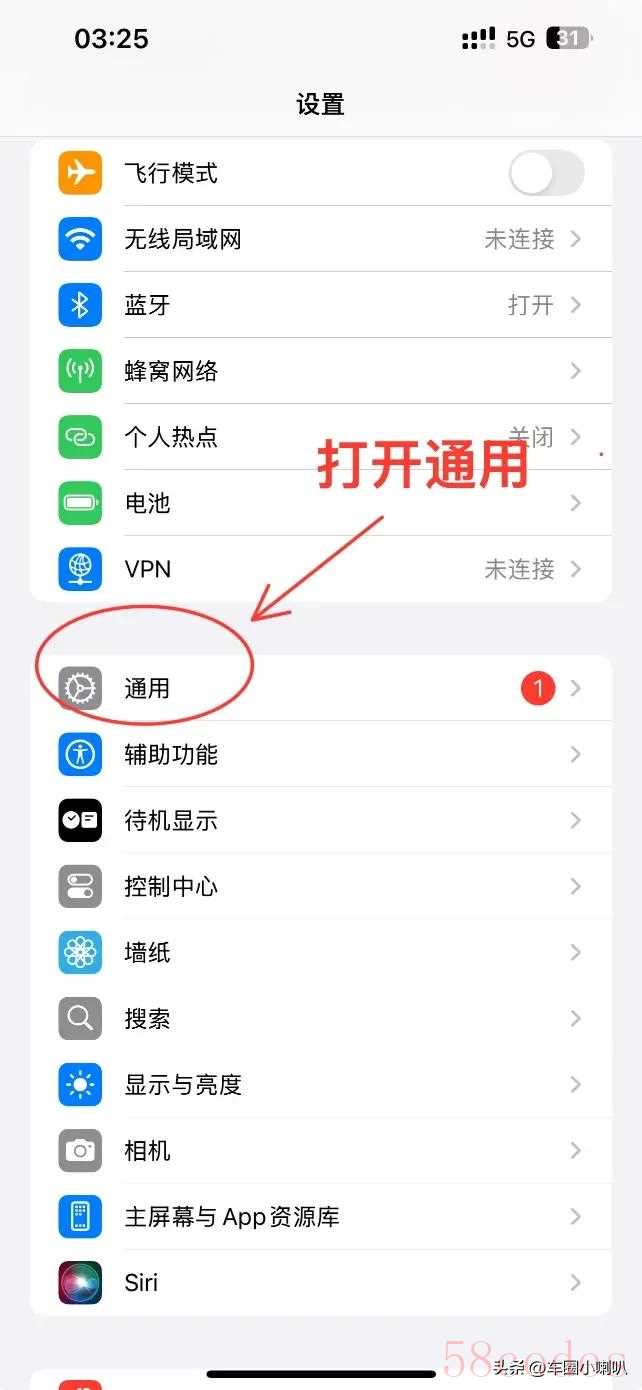The height and width of the screenshot is (1390, 642).
Task: Open 蓝牙 Bluetooth settings
Action: point(320,305)
